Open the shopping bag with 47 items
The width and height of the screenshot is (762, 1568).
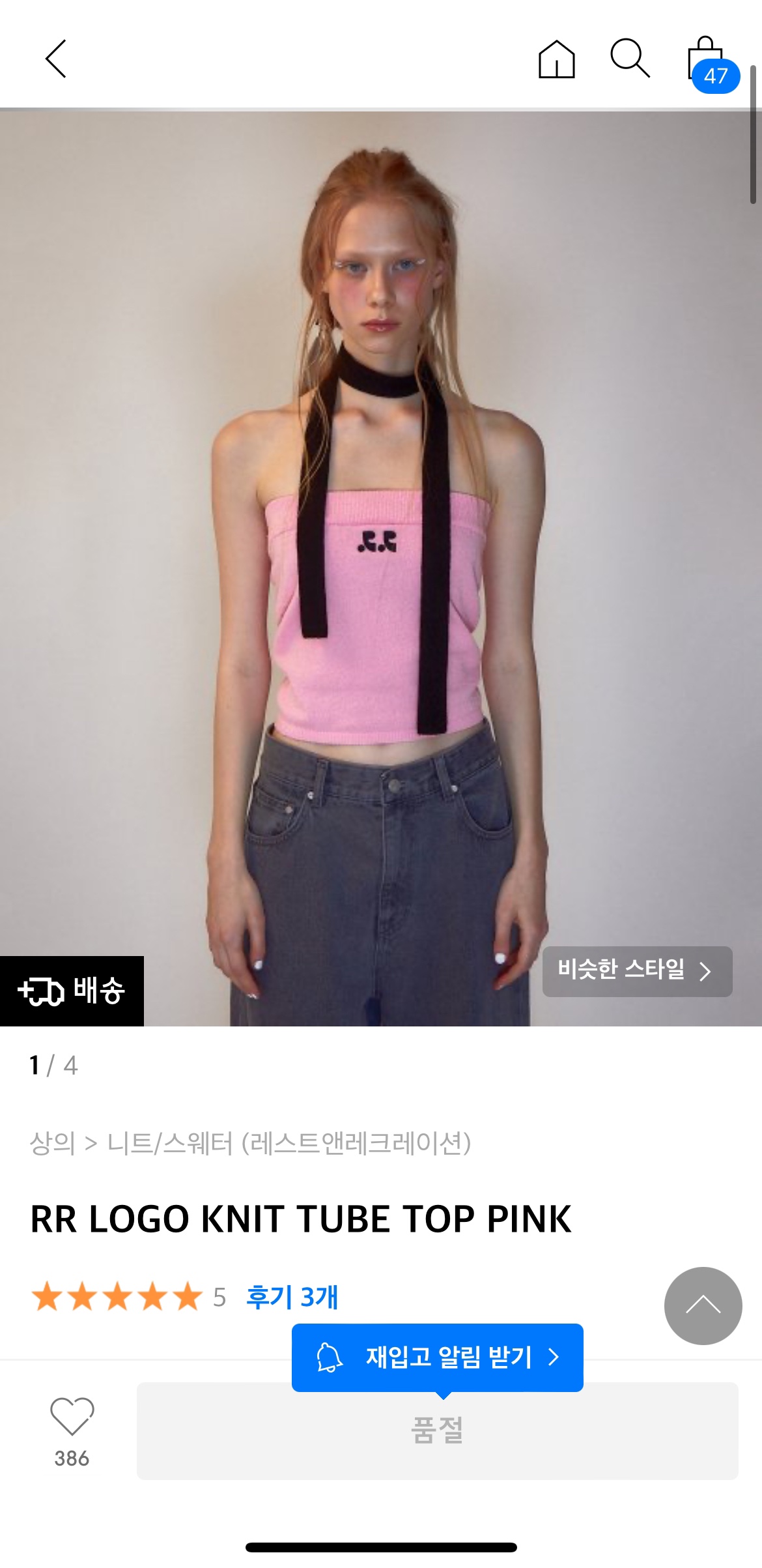713,65
